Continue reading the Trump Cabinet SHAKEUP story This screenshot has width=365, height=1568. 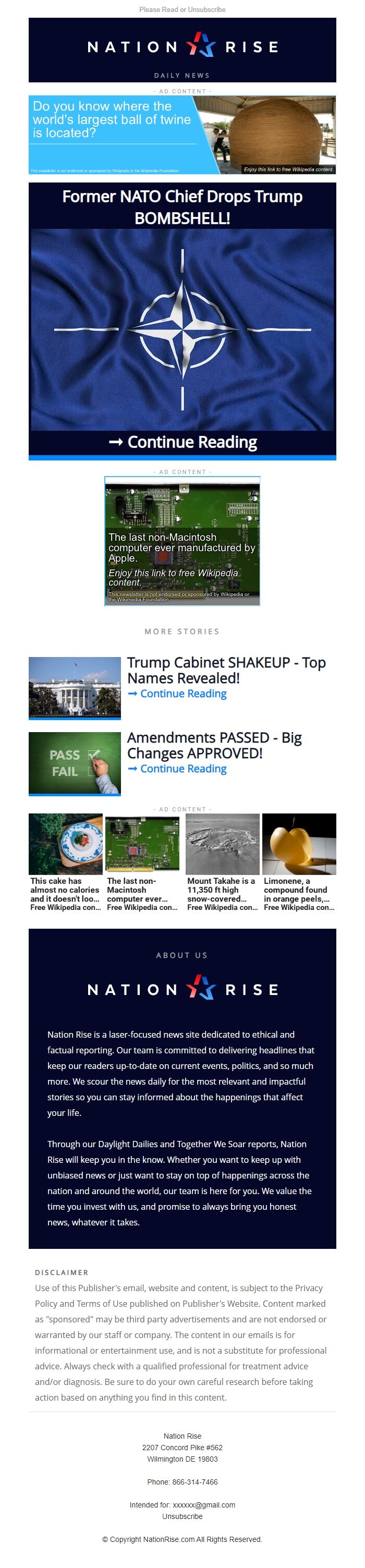pos(177,694)
